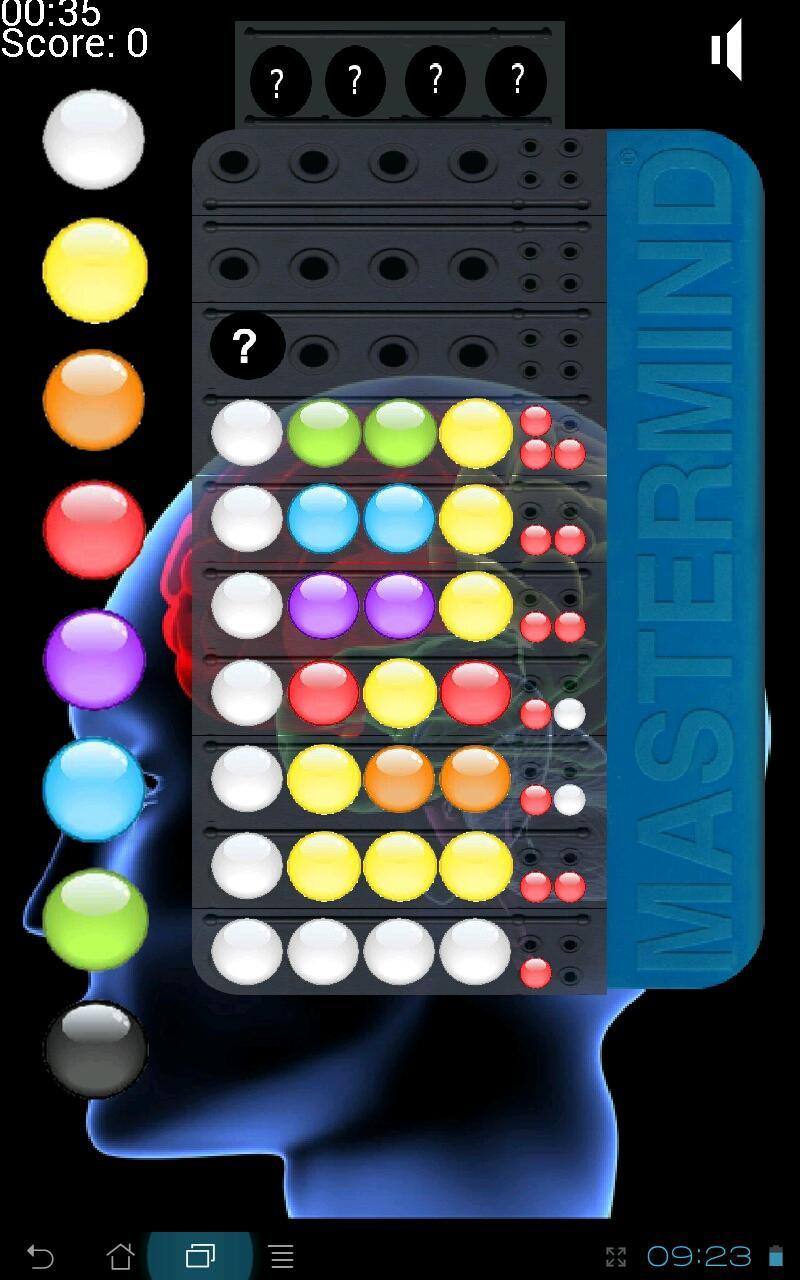Tap the second hole of current guess row
Screen dimensions: 800x1280
[x=314, y=352]
